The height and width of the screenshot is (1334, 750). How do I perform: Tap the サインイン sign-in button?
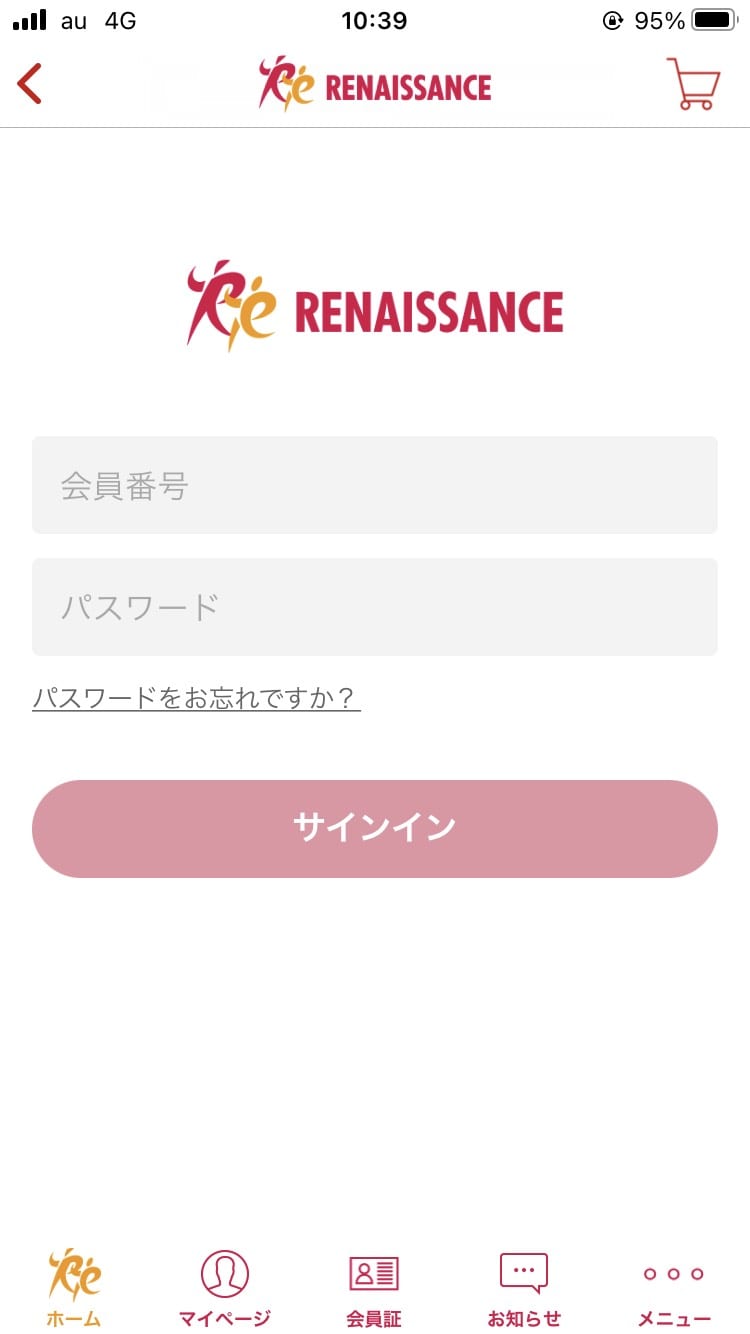[375, 829]
